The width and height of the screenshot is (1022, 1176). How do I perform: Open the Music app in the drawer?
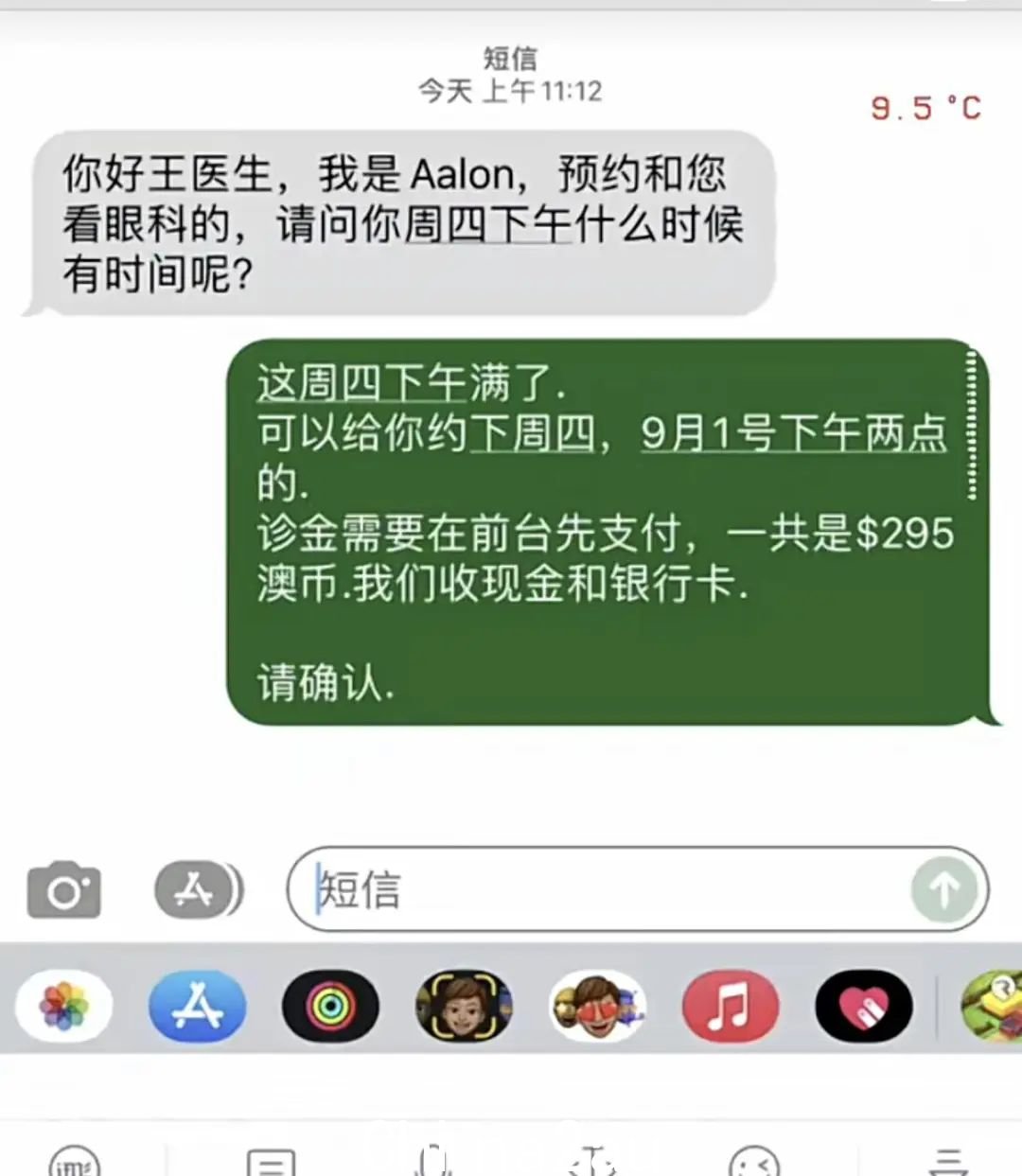(x=730, y=1006)
